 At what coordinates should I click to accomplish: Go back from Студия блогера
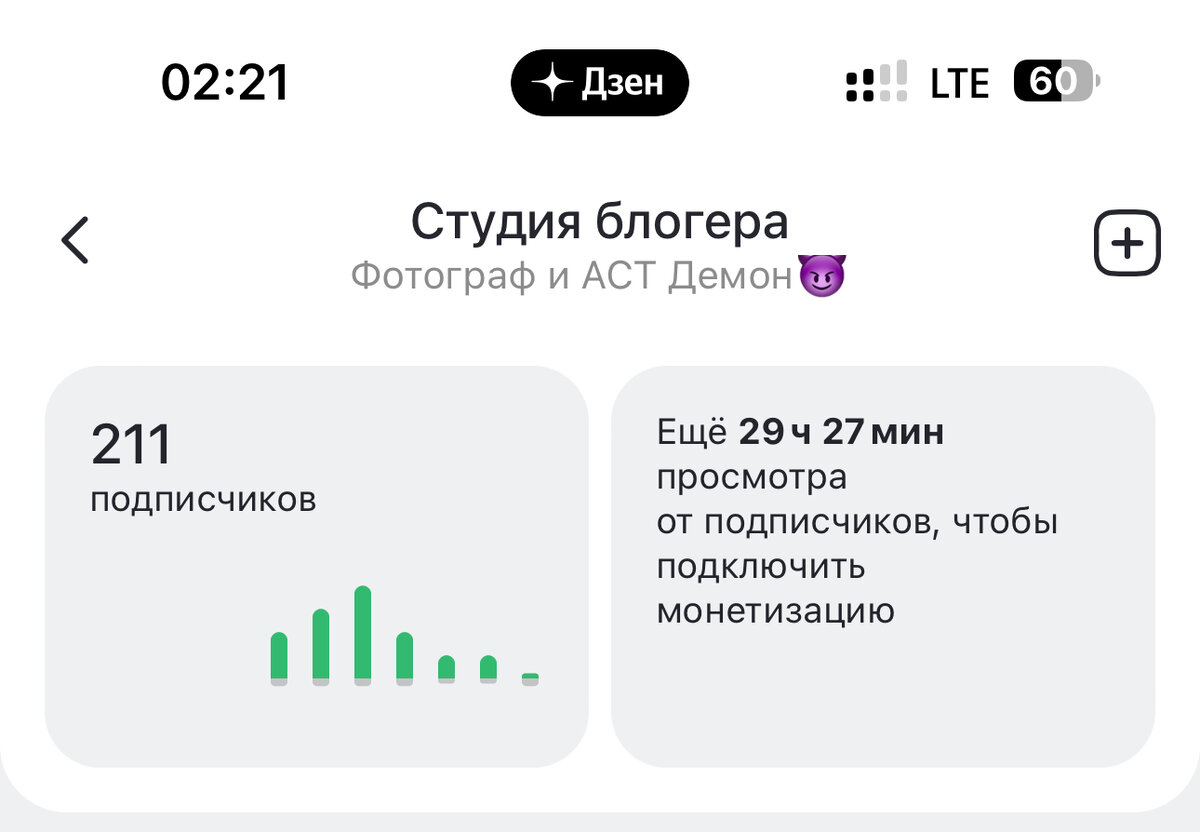[x=75, y=241]
